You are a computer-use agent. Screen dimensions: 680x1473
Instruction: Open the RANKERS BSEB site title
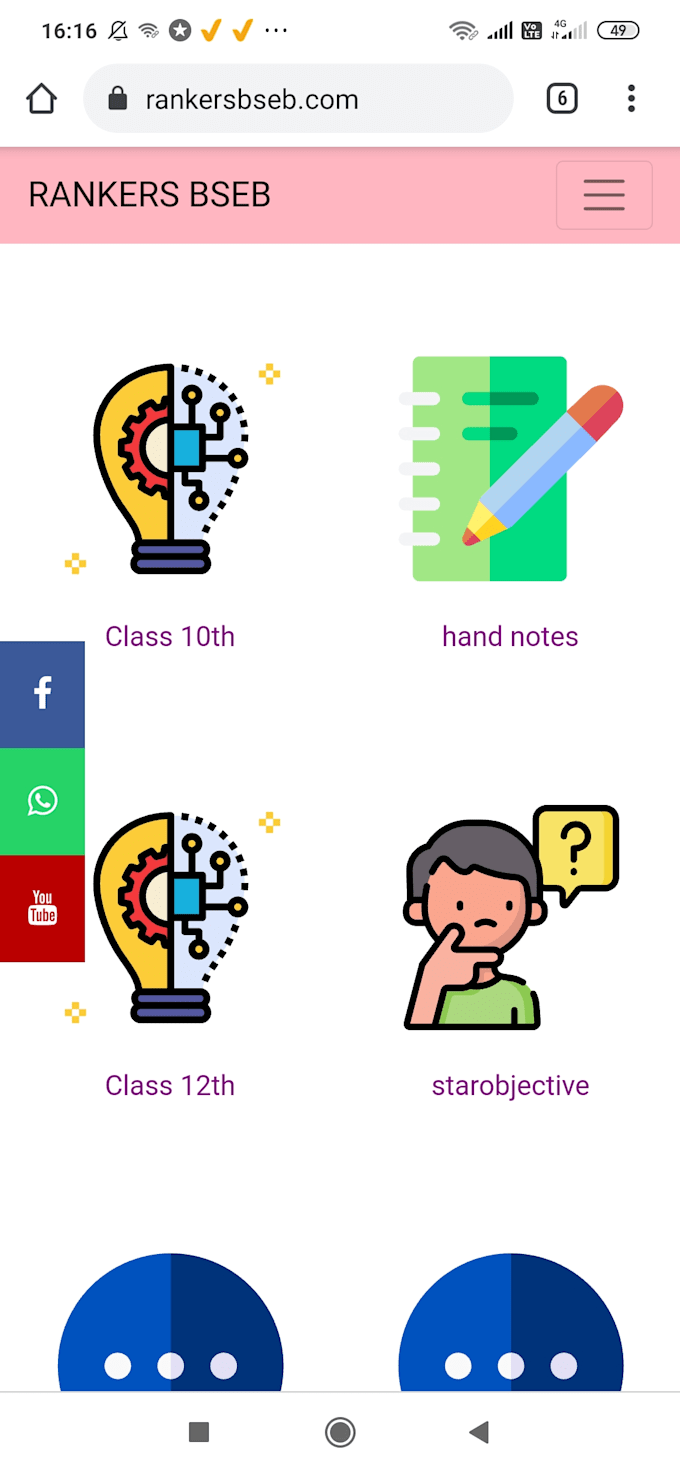pos(150,195)
